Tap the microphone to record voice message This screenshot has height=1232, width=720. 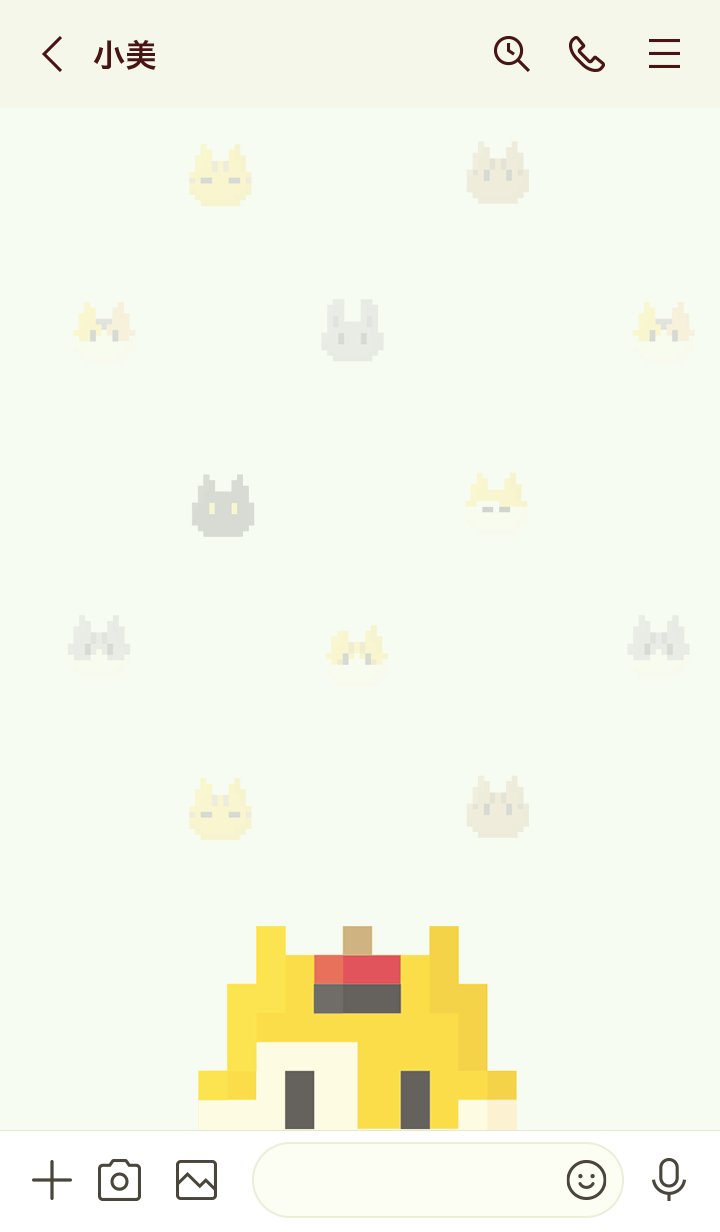tap(669, 1180)
